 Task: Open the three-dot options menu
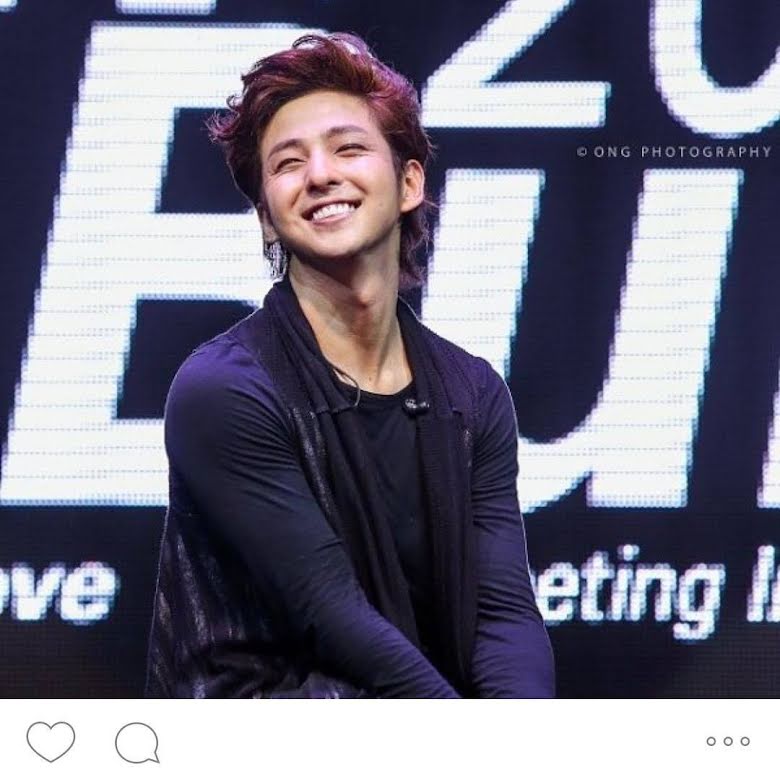point(727,741)
